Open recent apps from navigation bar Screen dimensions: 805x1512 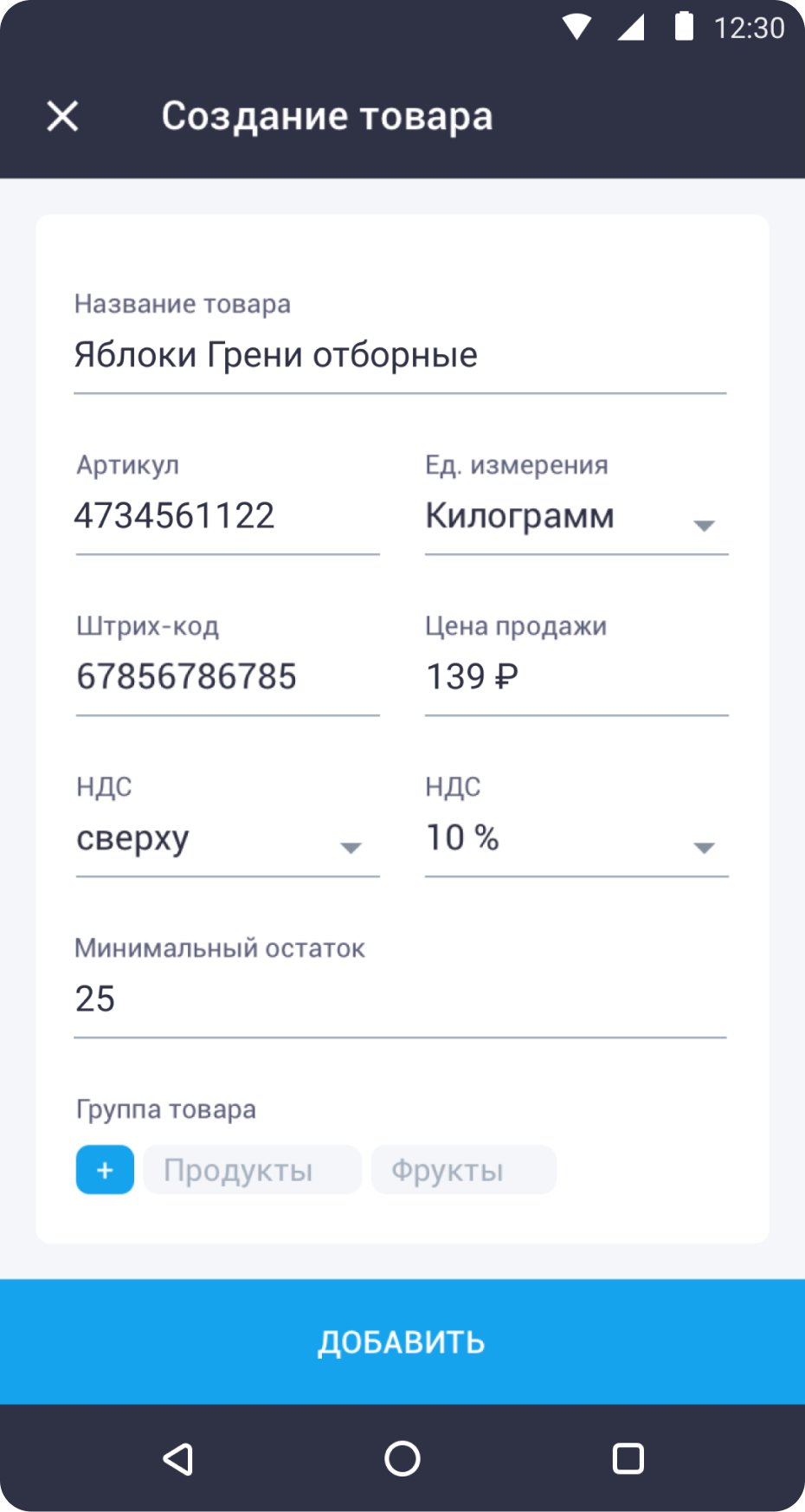628,1458
